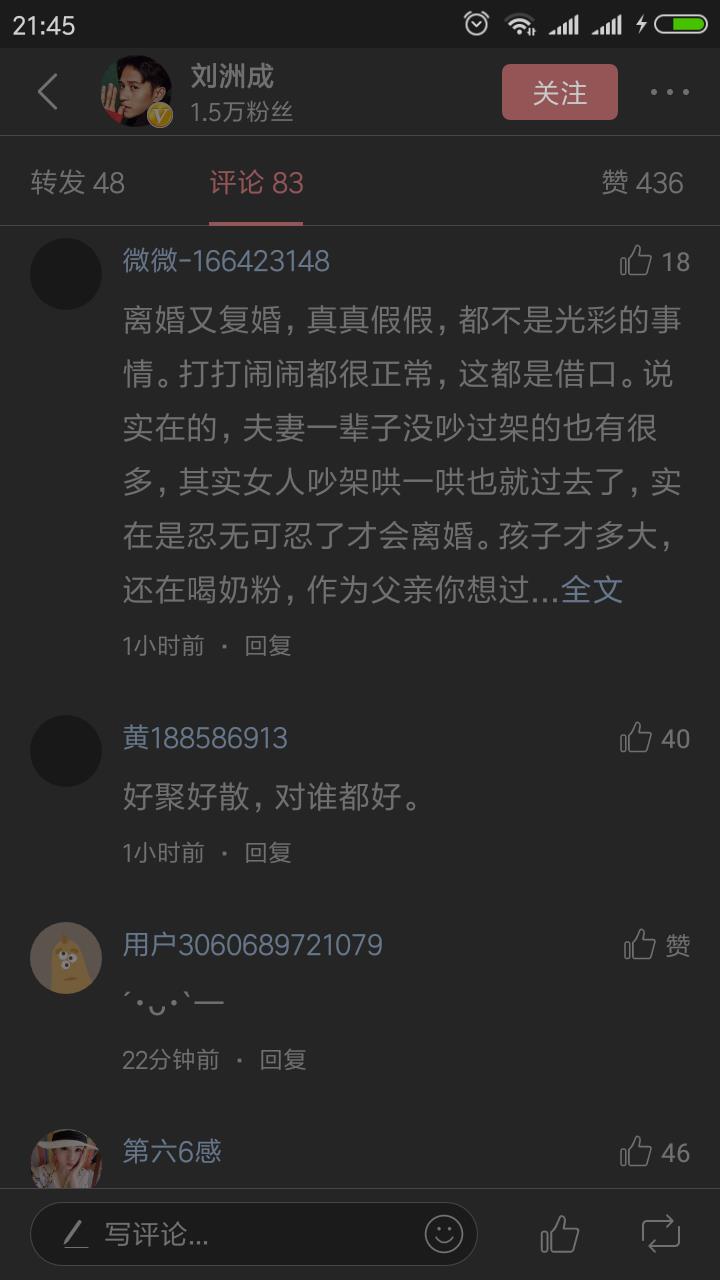720x1280 pixels.
Task: Open the three-dot overflow menu
Action: tap(669, 92)
